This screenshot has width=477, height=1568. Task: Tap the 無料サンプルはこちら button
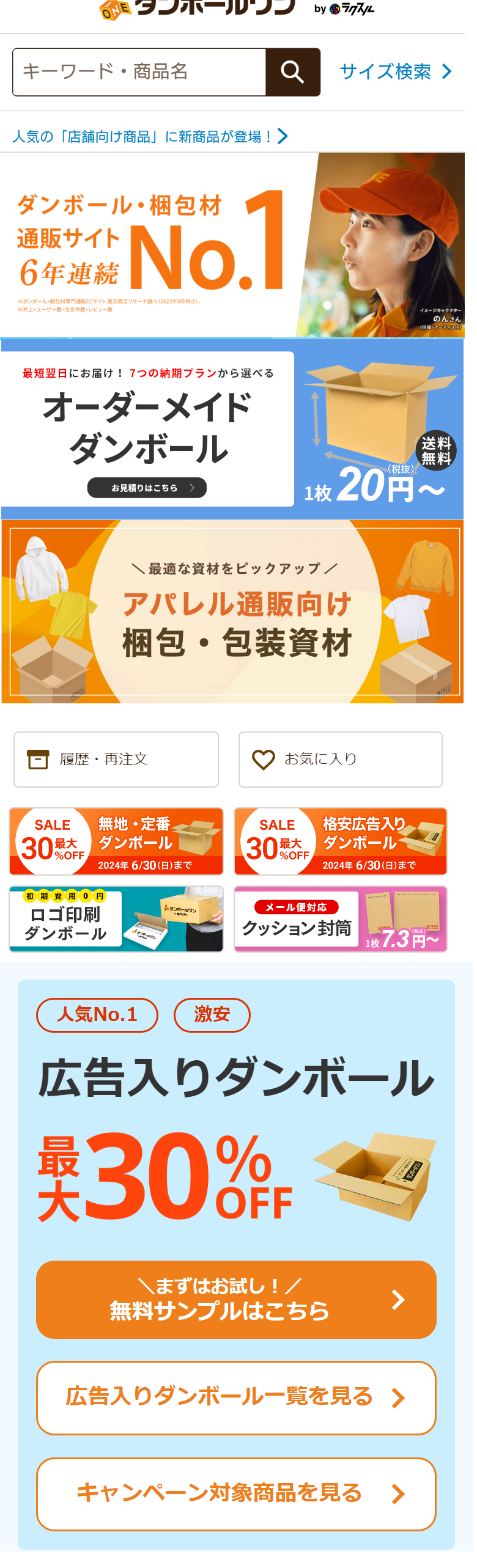coord(236,1299)
